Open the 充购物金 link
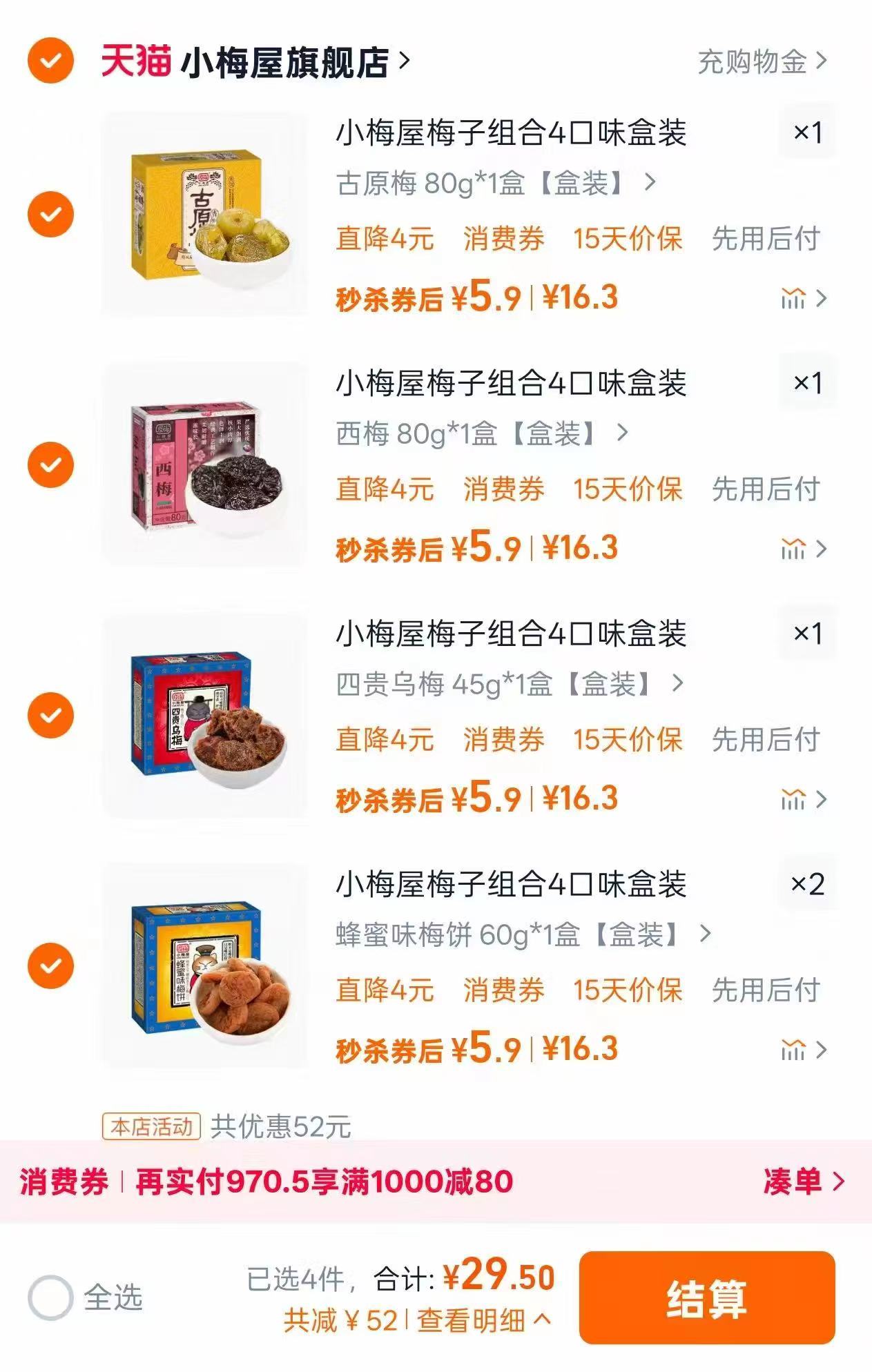Screen dimensions: 872x1372 [x=753, y=62]
